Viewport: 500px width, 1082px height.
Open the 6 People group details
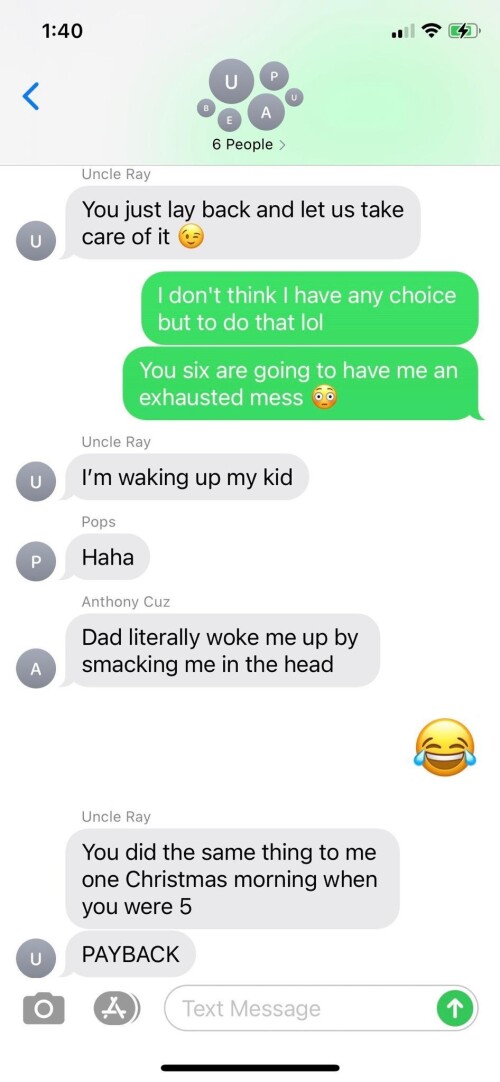point(250,145)
